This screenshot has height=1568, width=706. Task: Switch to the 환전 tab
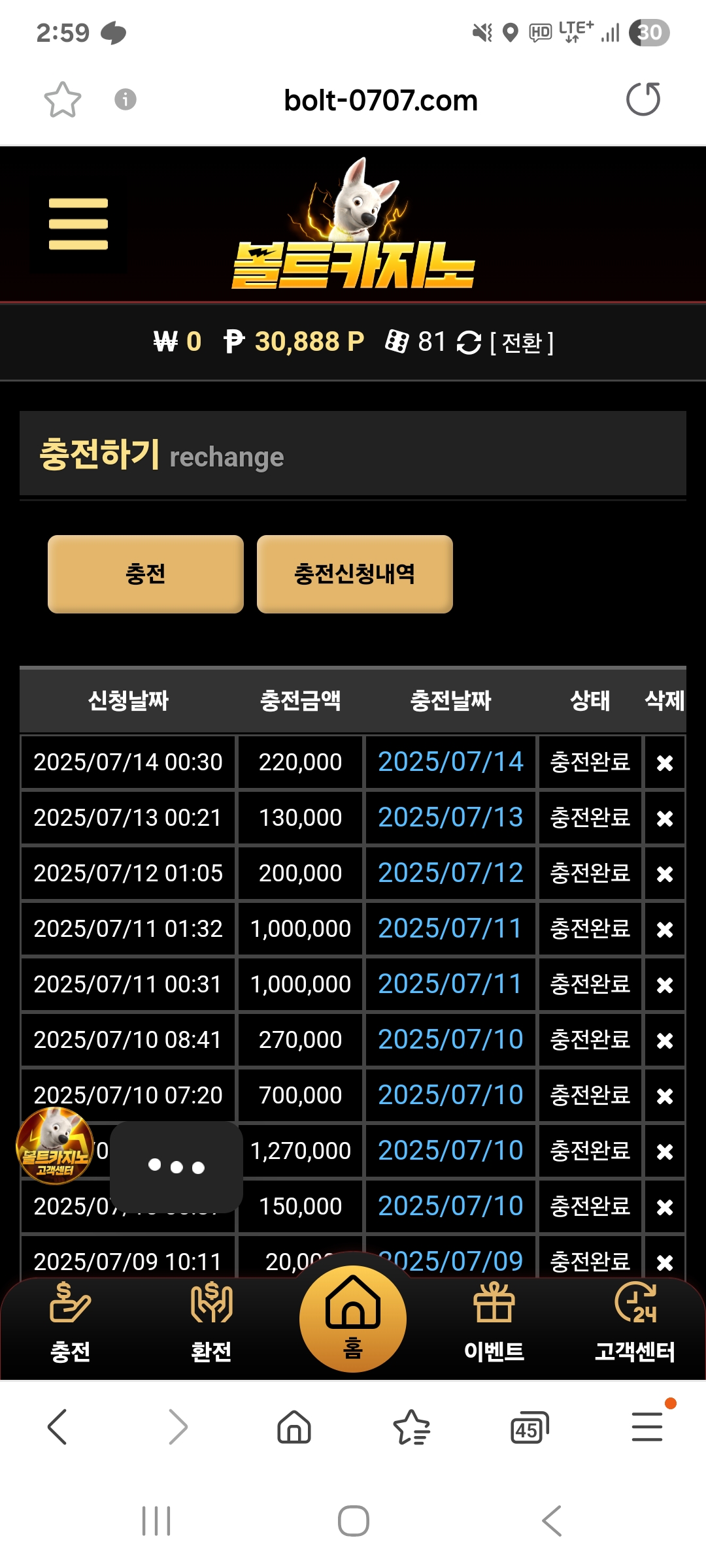point(211,1322)
